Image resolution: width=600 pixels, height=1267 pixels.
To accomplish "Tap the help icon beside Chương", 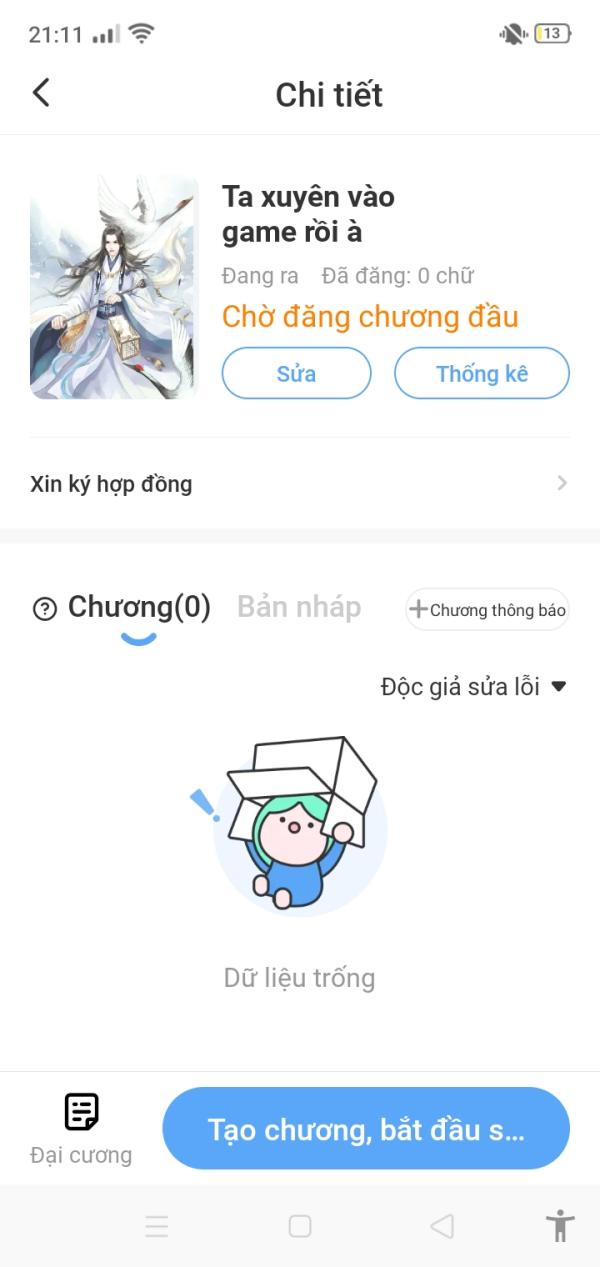I will (x=45, y=609).
